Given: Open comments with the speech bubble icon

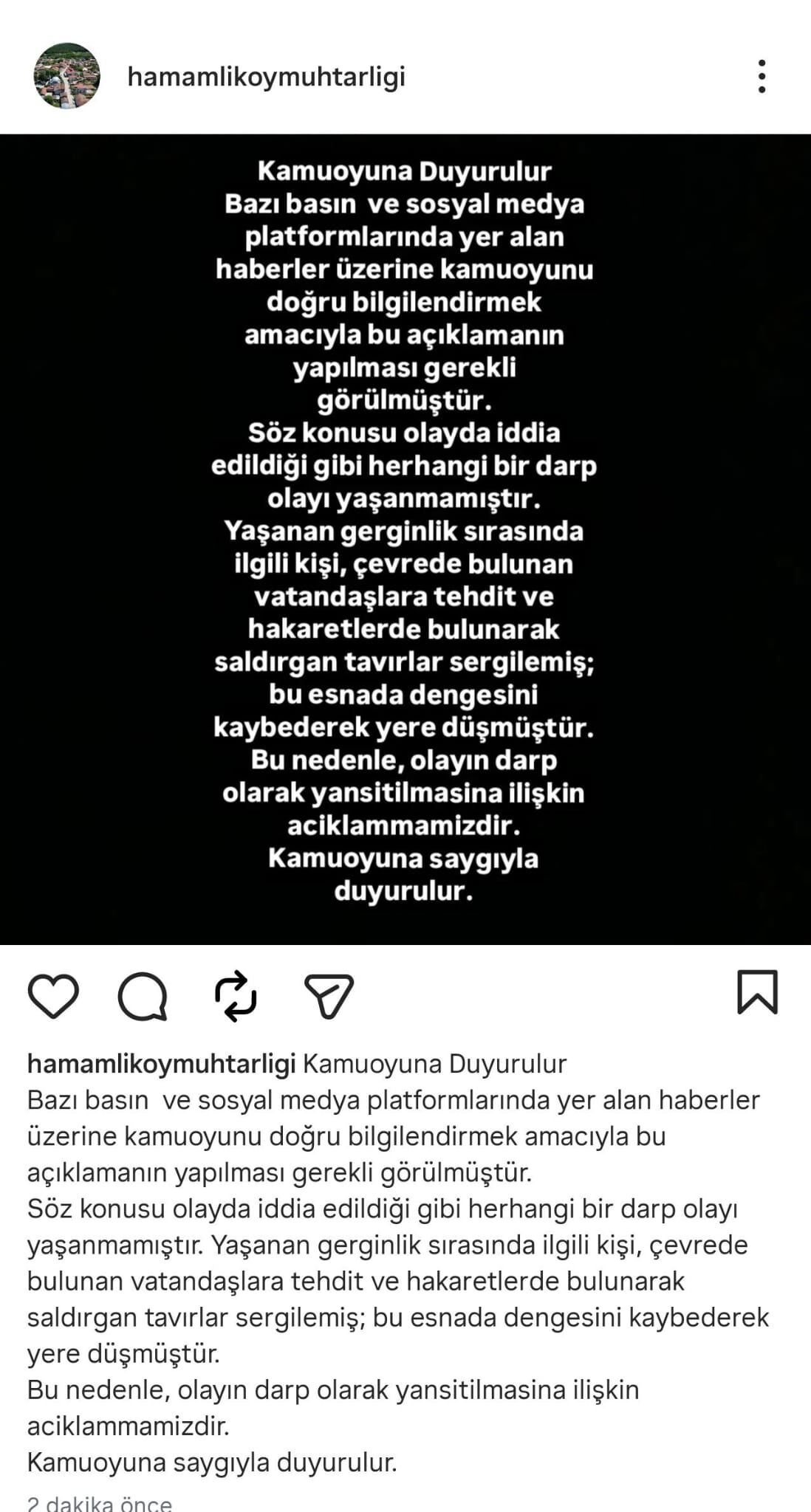Looking at the screenshot, I should coord(143,996).
